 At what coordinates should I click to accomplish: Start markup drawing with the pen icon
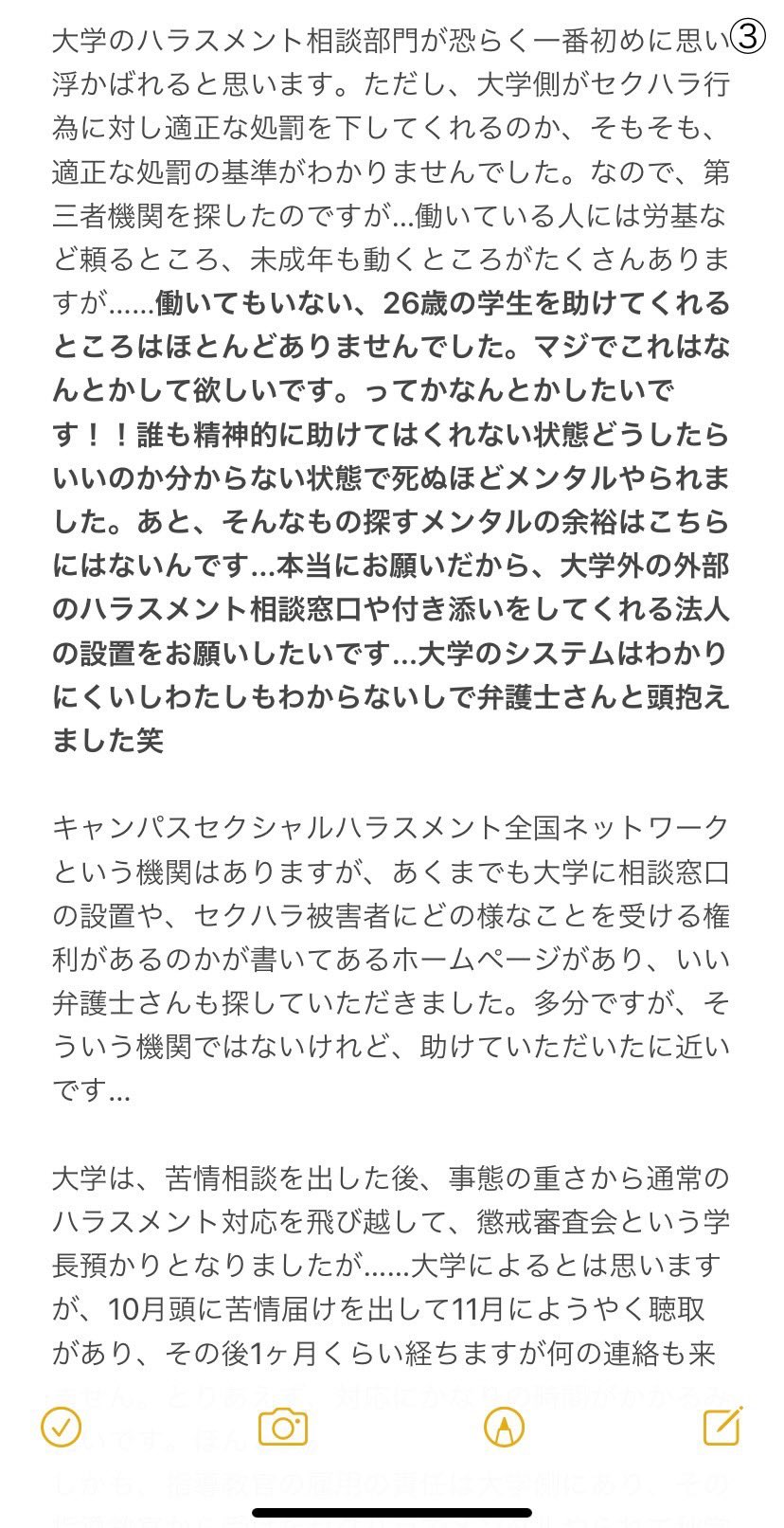504,1427
